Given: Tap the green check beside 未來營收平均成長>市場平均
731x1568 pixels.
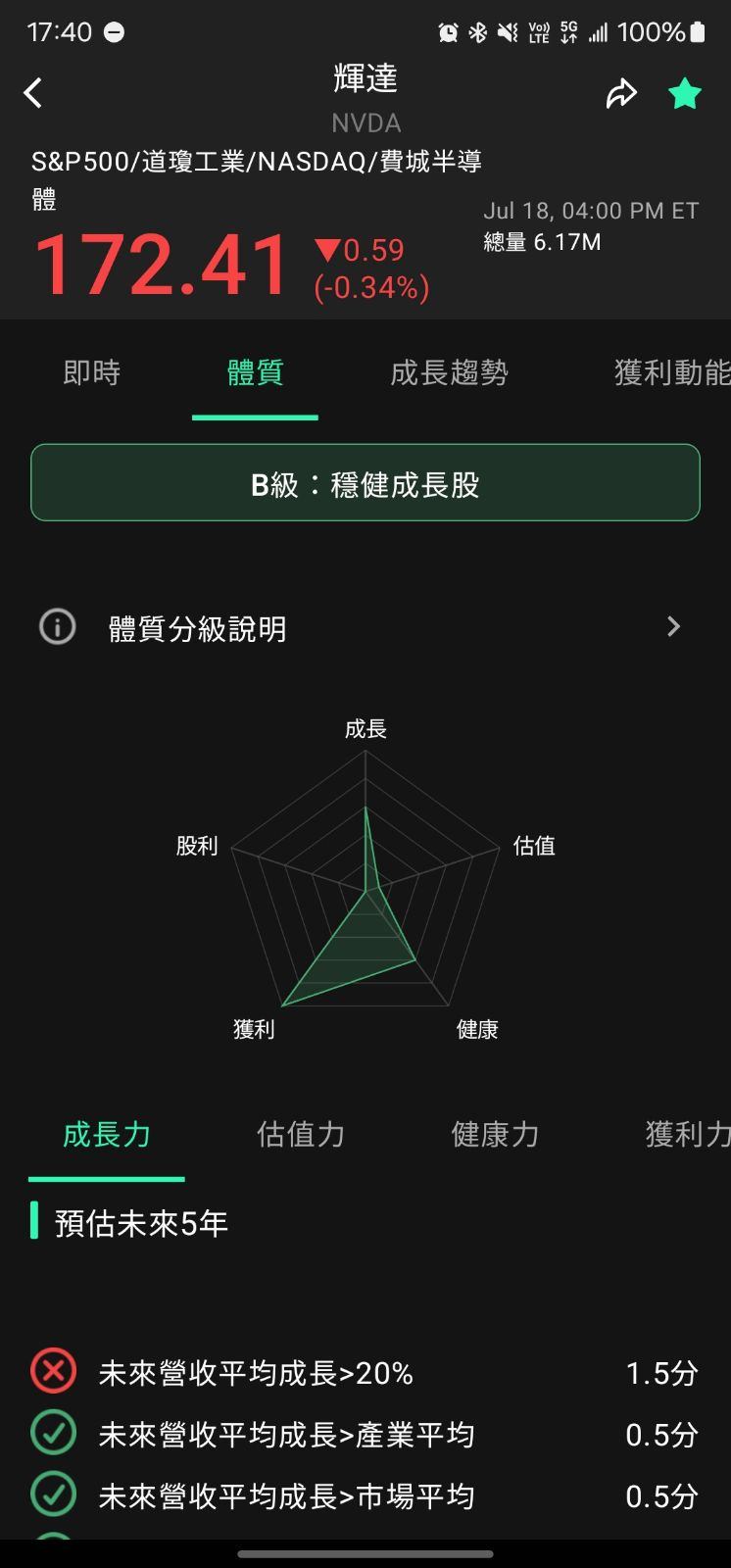Looking at the screenshot, I should (53, 1494).
